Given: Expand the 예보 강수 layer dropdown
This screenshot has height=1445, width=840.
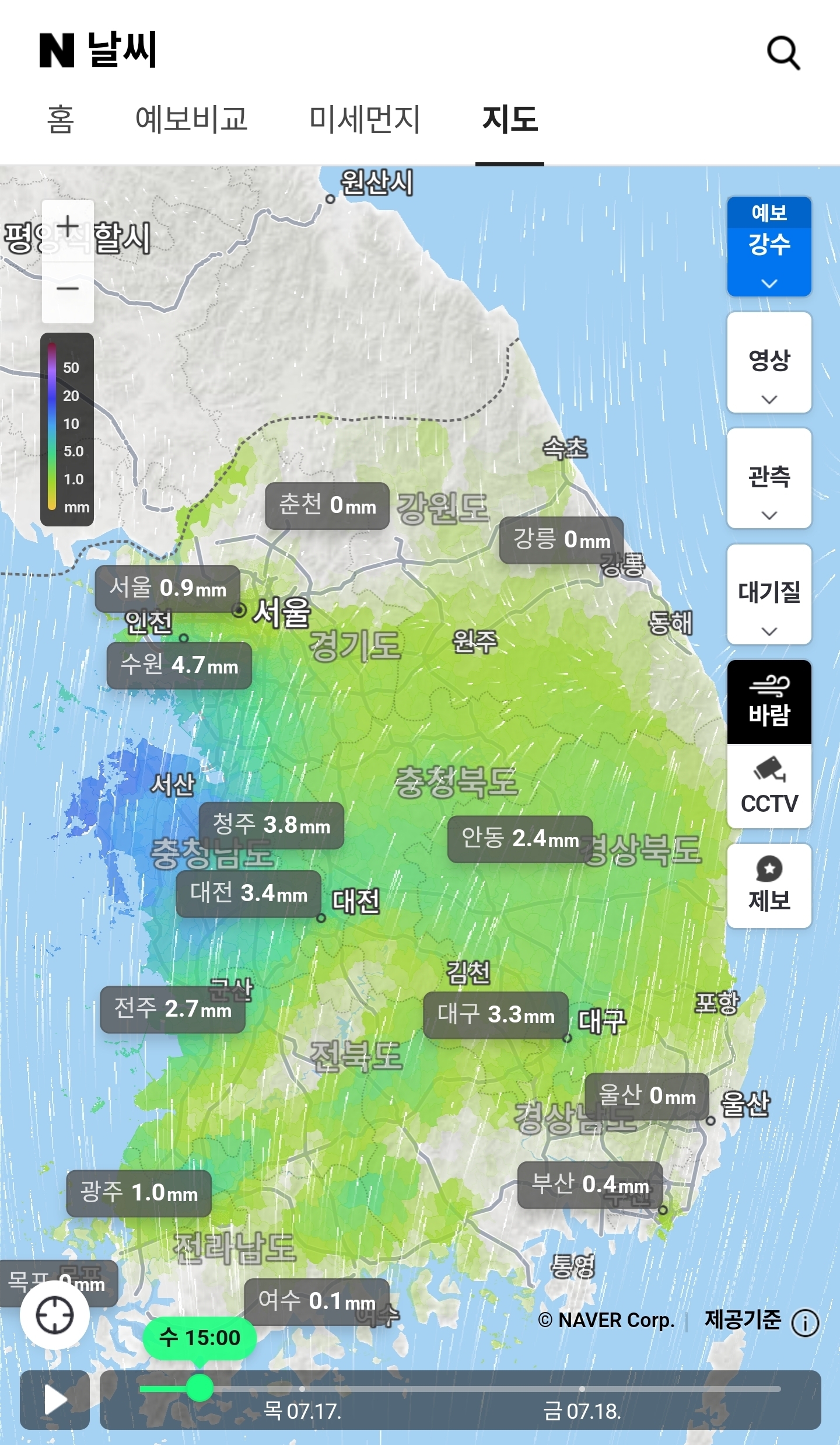Looking at the screenshot, I should click(x=769, y=246).
